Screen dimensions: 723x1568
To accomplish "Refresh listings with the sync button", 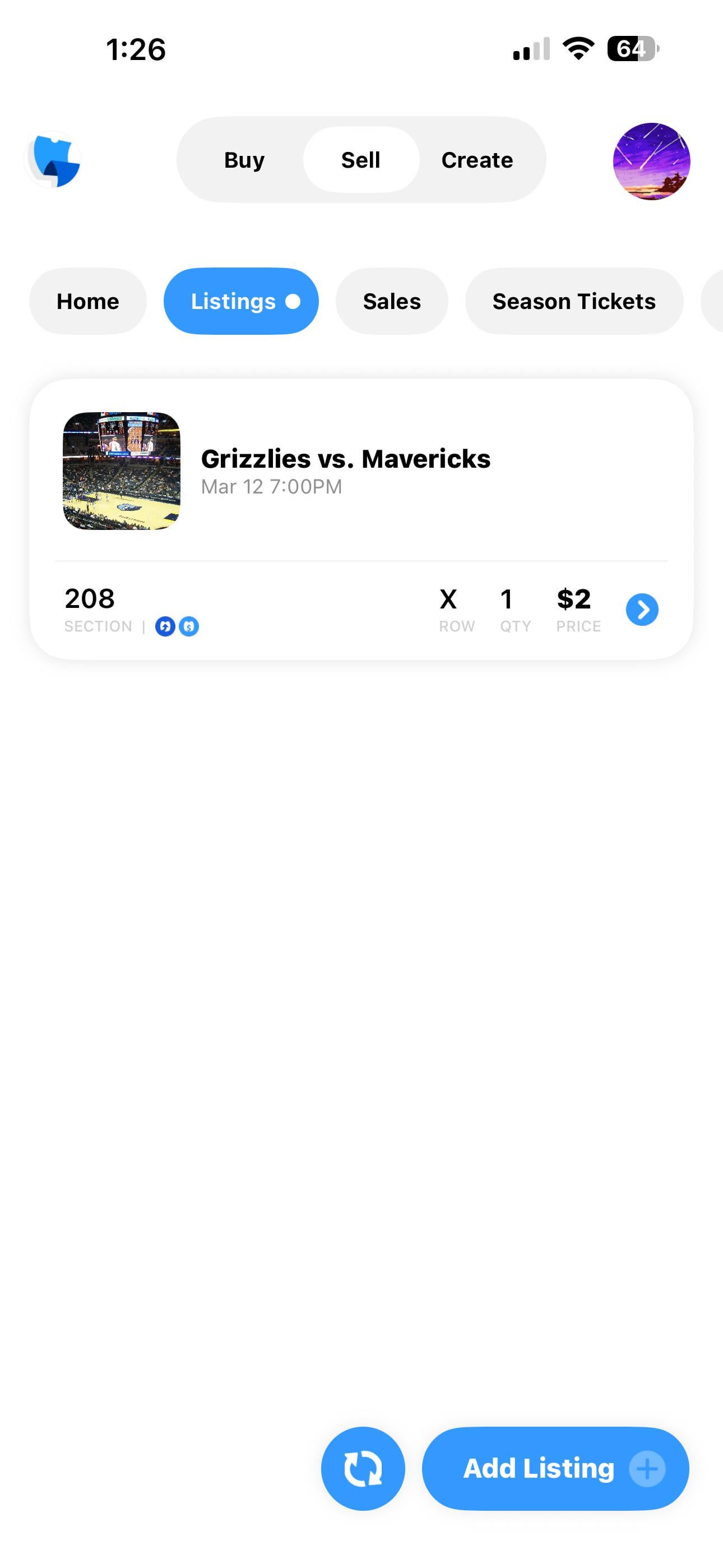I will coord(363,1468).
